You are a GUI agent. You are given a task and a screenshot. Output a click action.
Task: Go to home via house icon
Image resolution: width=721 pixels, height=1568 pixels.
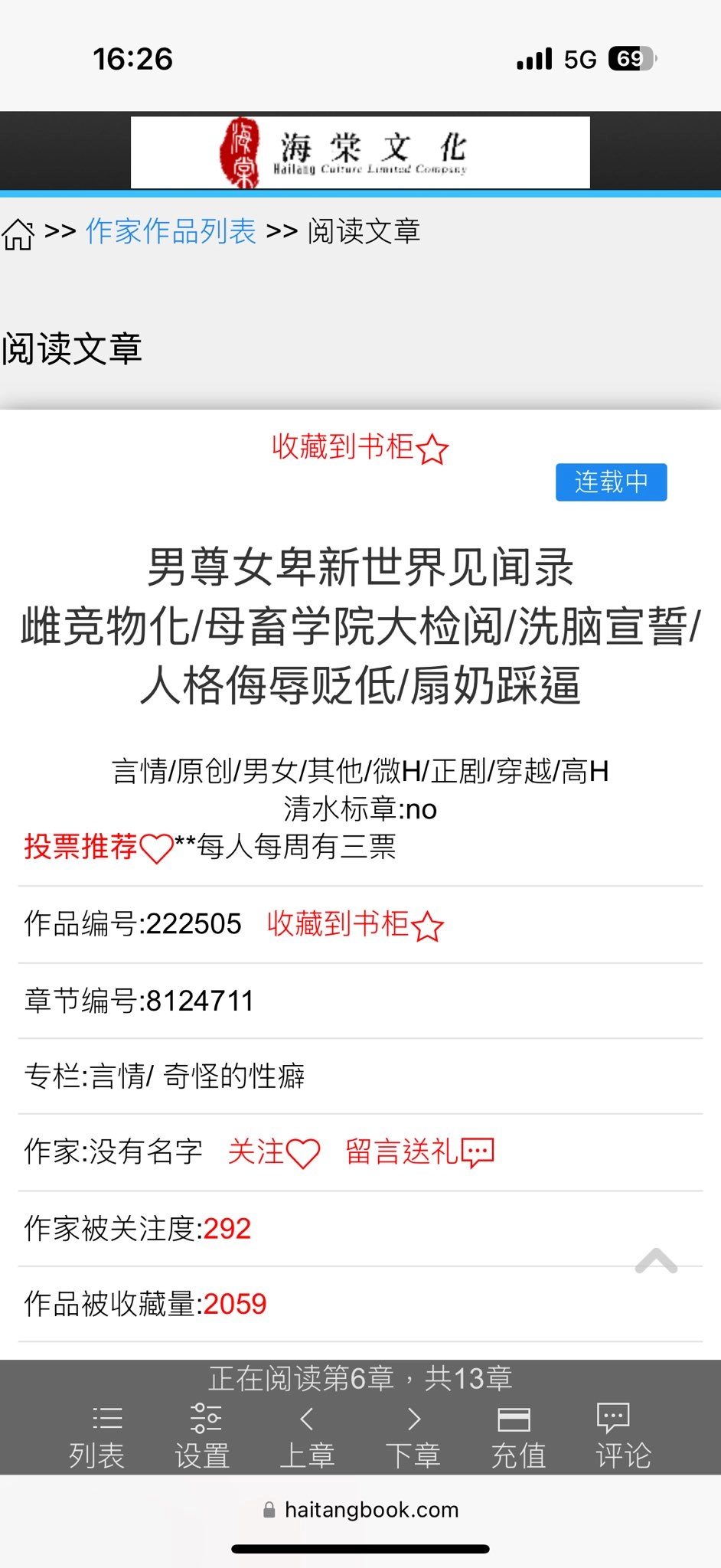(18, 234)
